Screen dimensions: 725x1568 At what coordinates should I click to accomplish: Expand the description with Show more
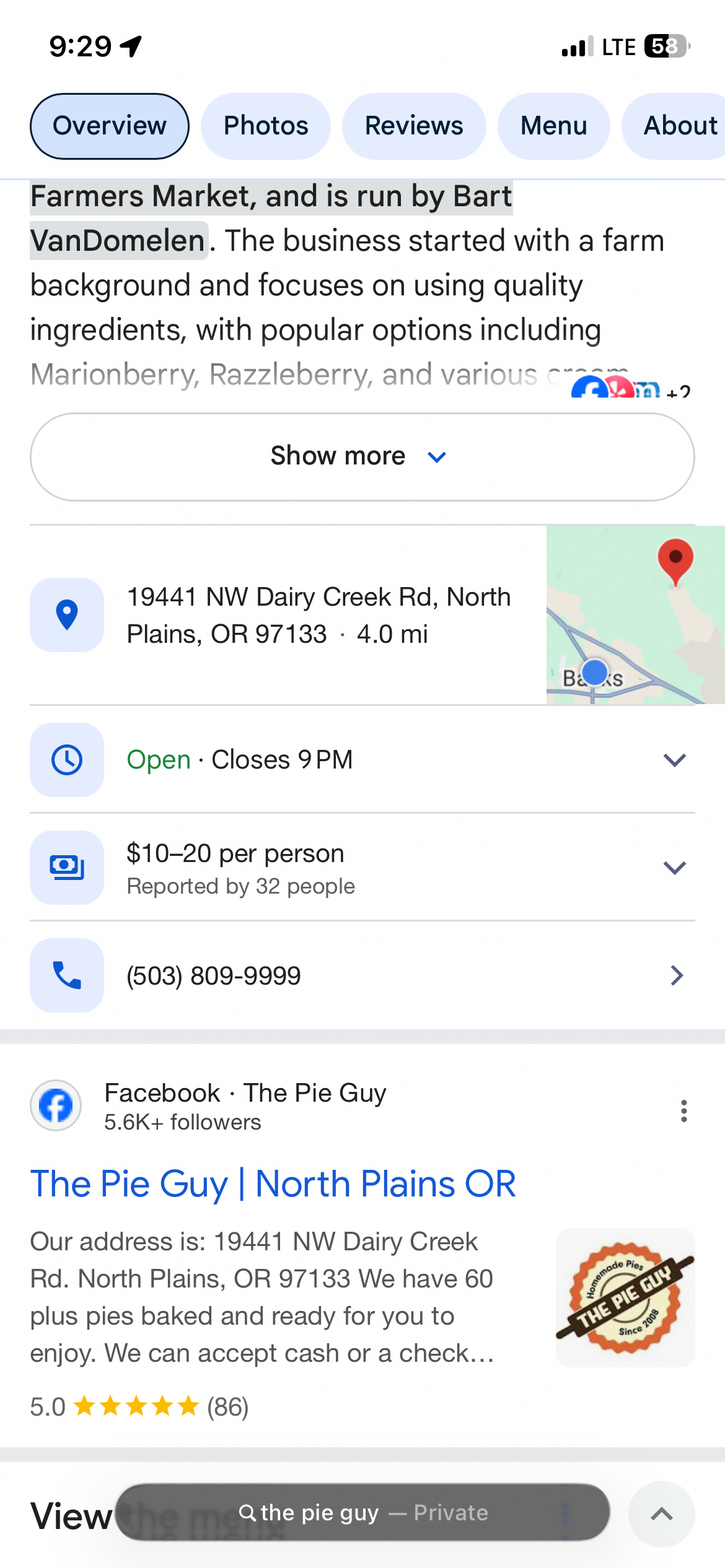tap(362, 457)
